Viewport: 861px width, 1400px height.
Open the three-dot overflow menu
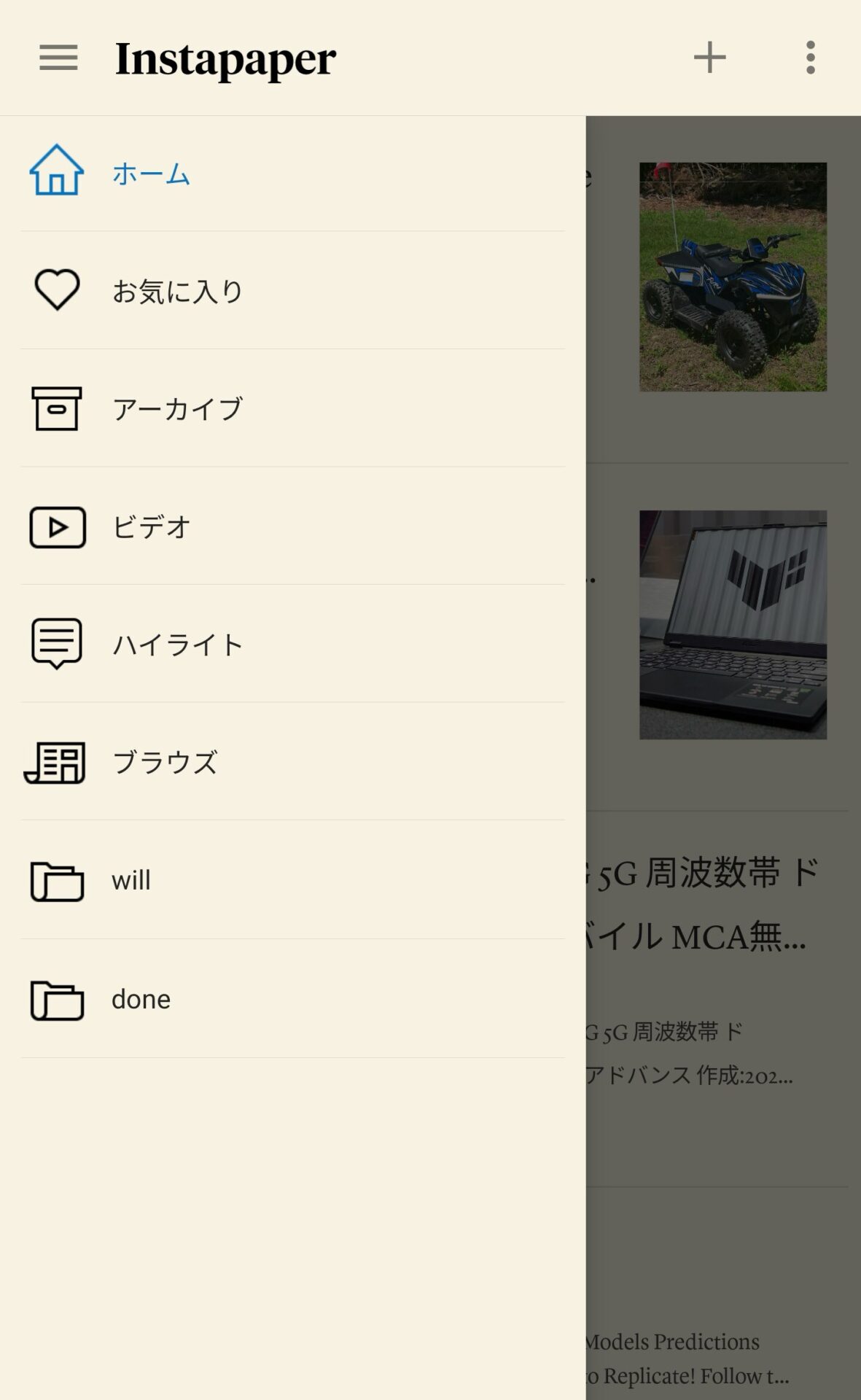810,58
